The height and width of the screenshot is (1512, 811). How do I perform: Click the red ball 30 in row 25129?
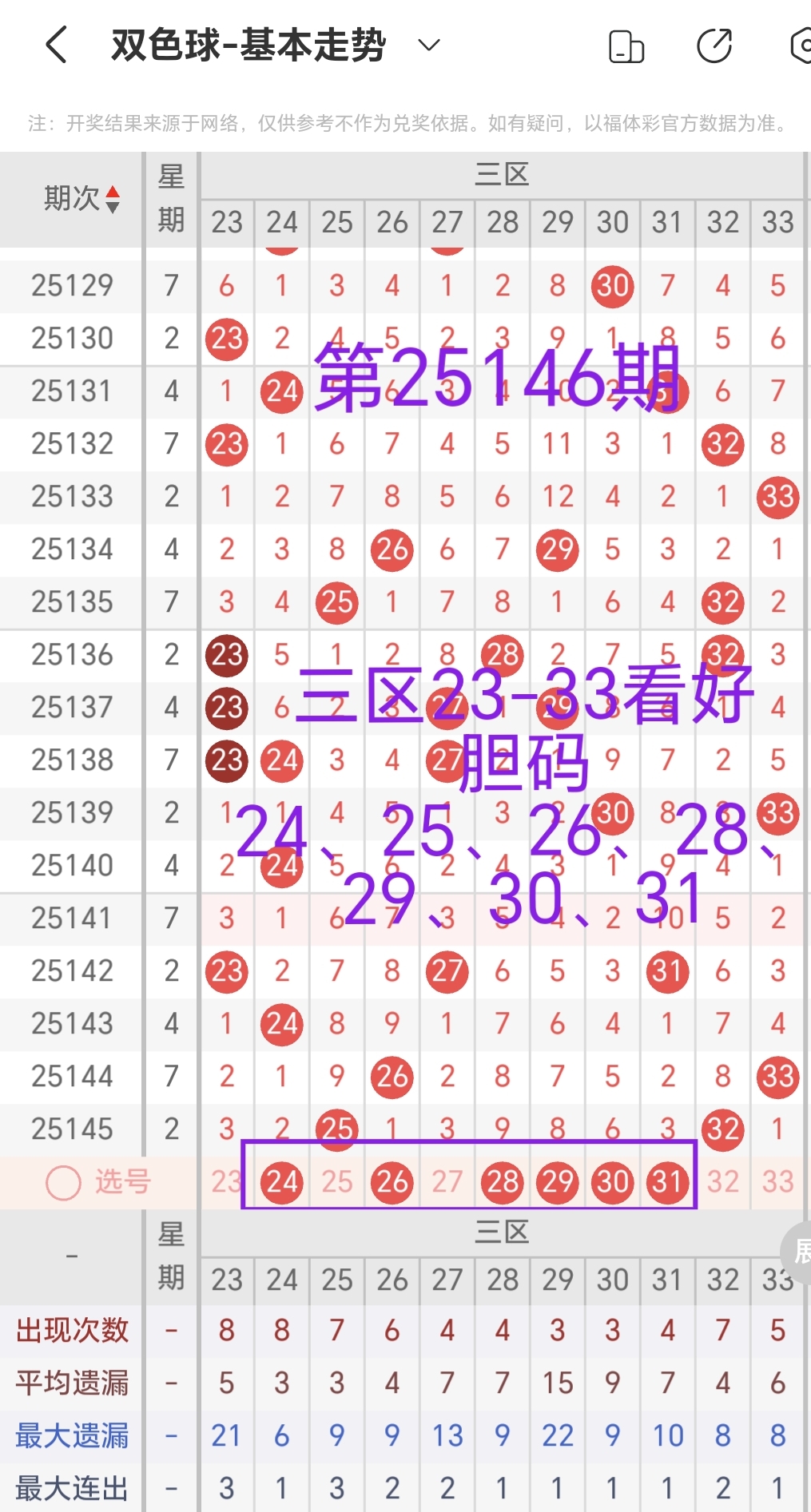tap(611, 285)
